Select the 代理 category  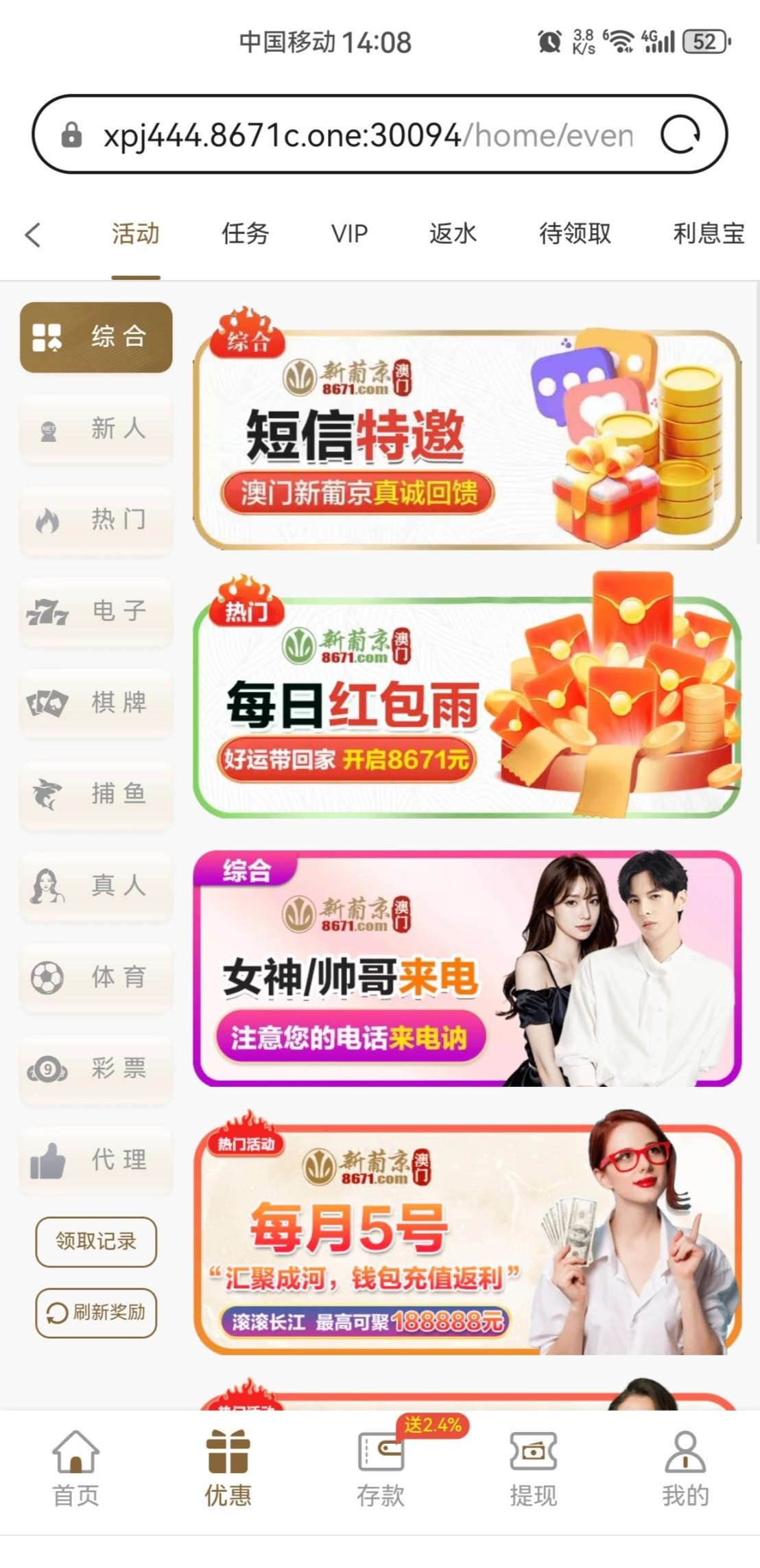pos(96,1160)
